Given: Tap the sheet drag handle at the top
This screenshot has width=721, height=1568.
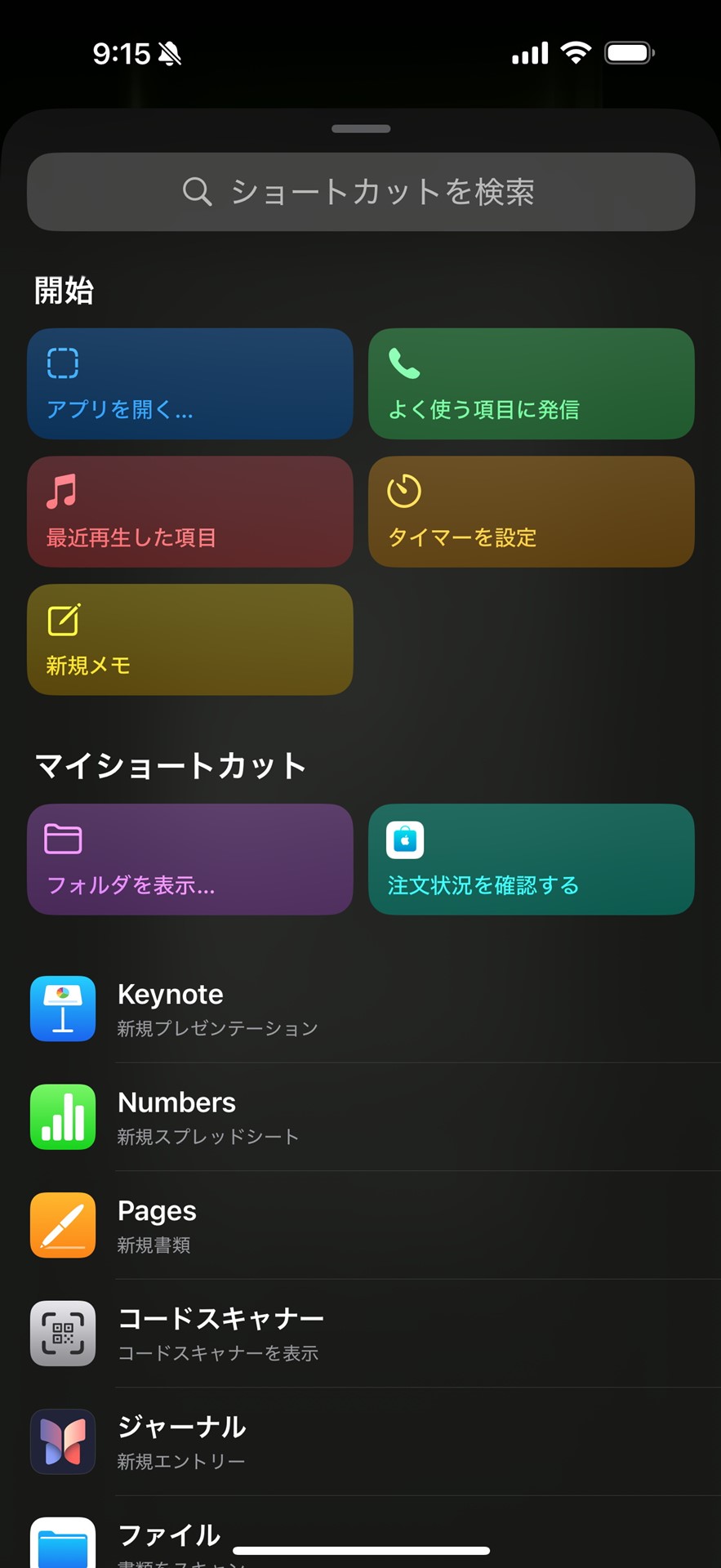Looking at the screenshot, I should (x=360, y=128).
